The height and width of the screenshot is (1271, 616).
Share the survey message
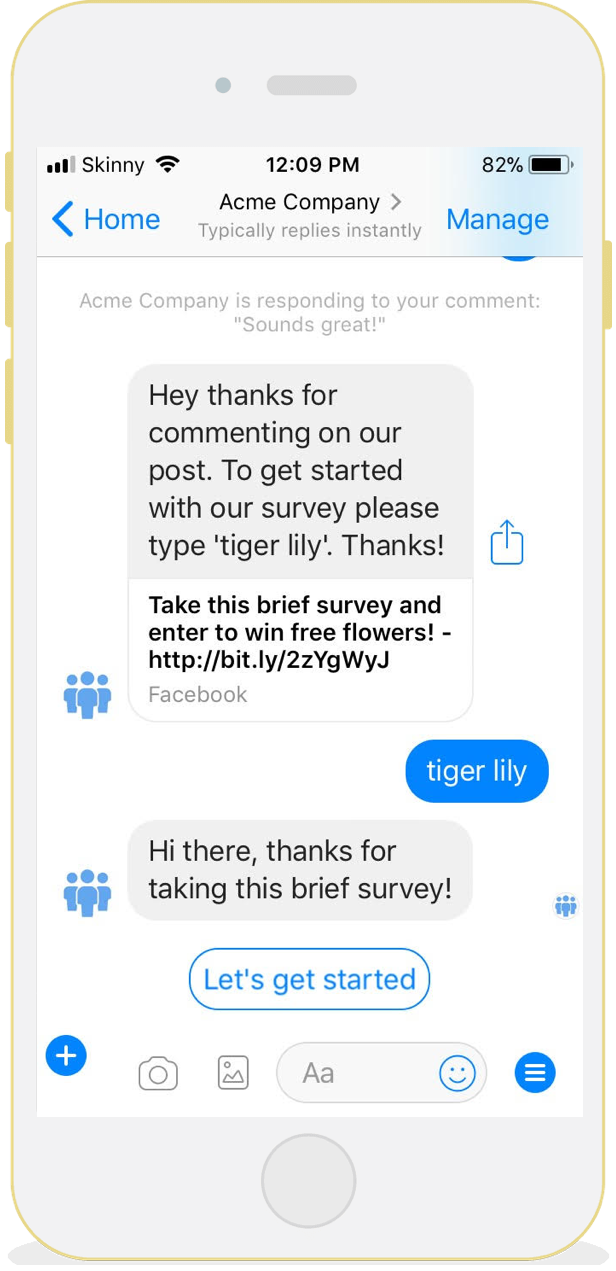coord(507,542)
